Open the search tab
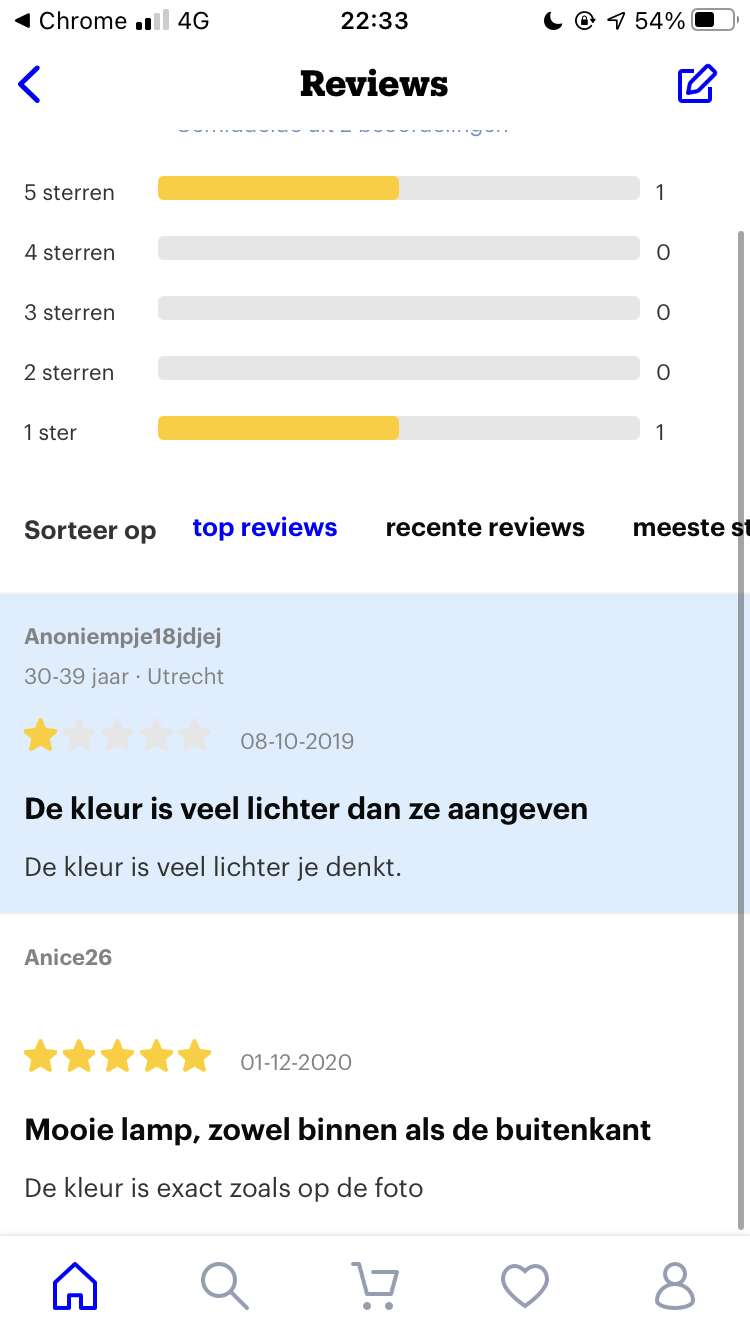The height and width of the screenshot is (1334, 750). (225, 1285)
